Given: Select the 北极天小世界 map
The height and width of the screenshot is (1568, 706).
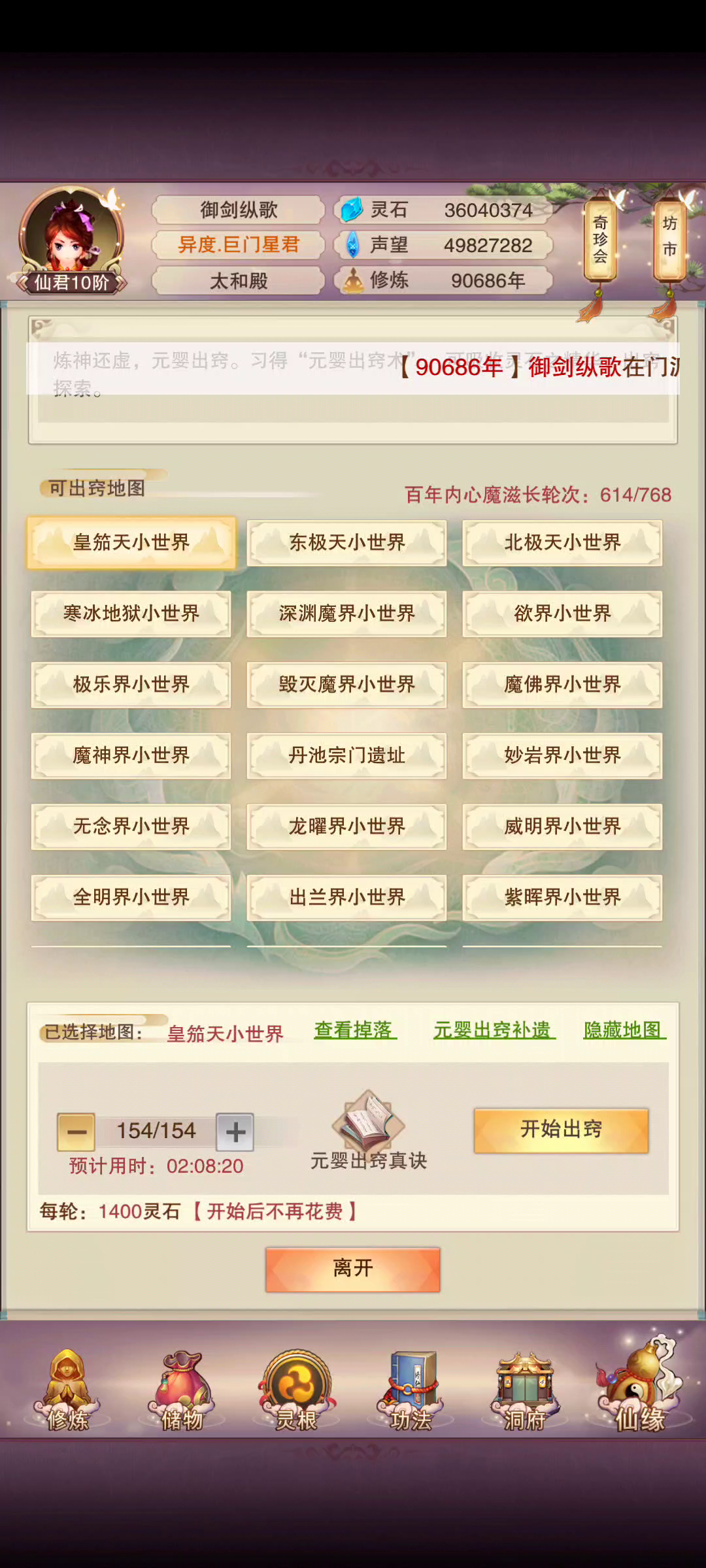Looking at the screenshot, I should click(562, 542).
